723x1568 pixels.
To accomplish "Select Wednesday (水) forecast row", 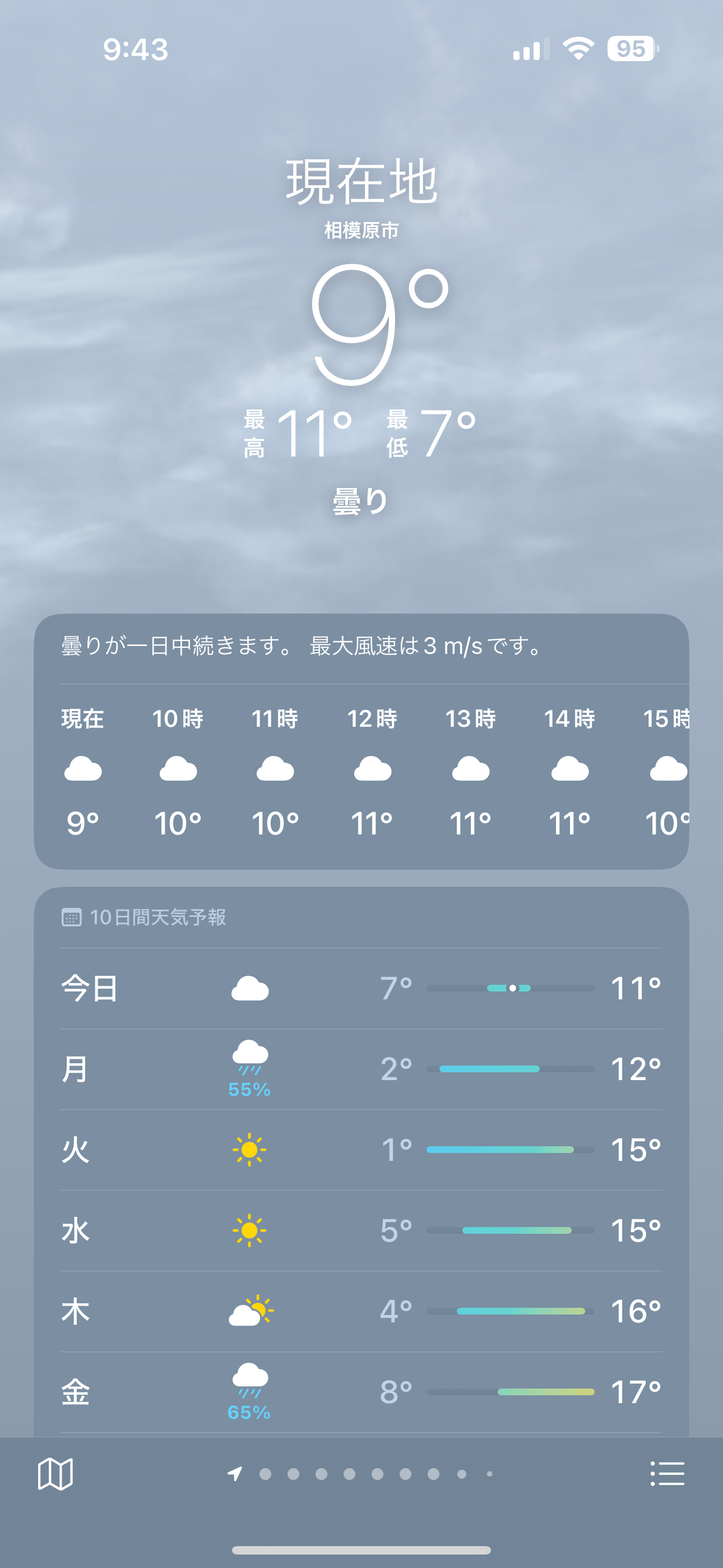I will pyautogui.click(x=361, y=1230).
